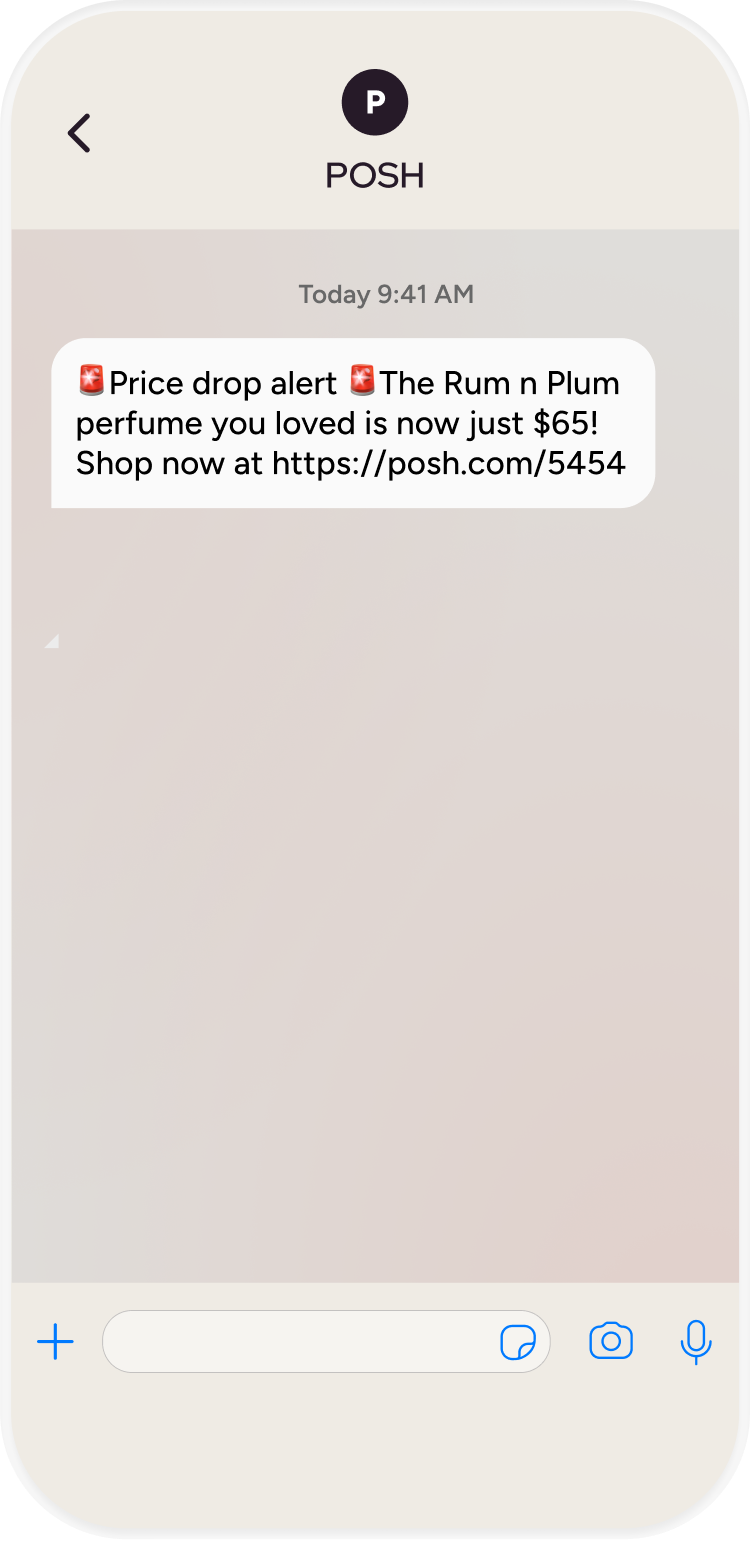Tap the message text field
Viewport: 750px width, 1541px height.
pos(300,1341)
